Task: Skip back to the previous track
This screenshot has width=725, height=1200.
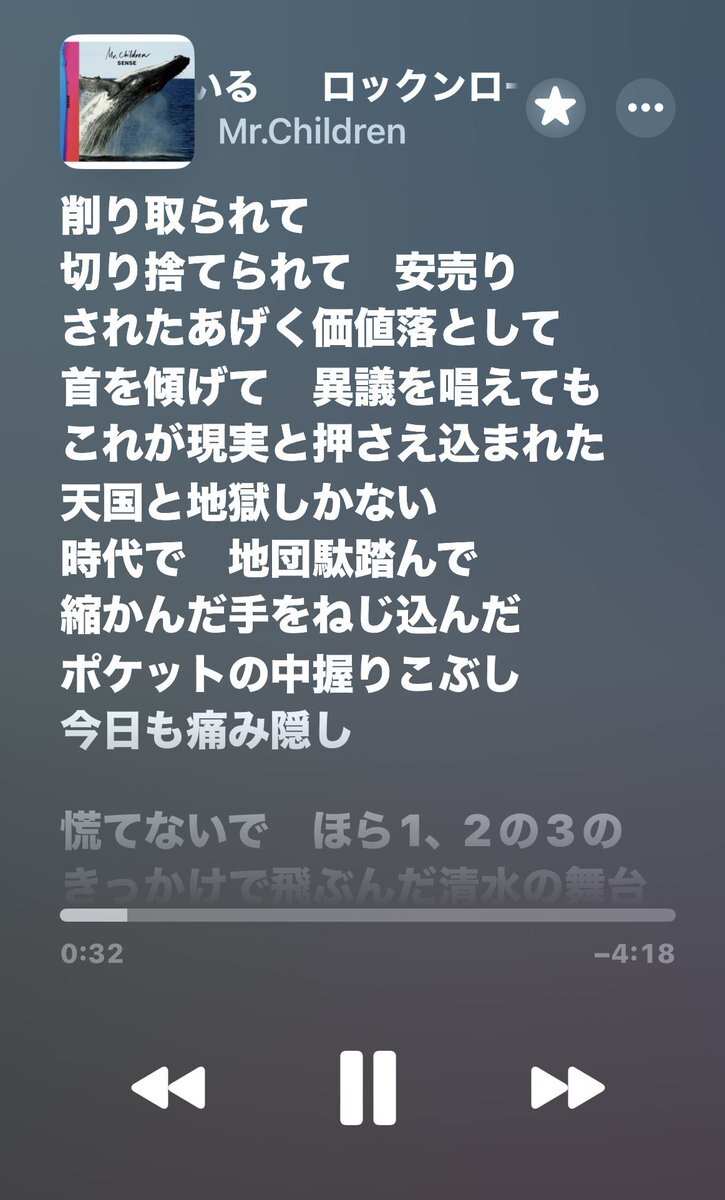Action: [168, 1088]
